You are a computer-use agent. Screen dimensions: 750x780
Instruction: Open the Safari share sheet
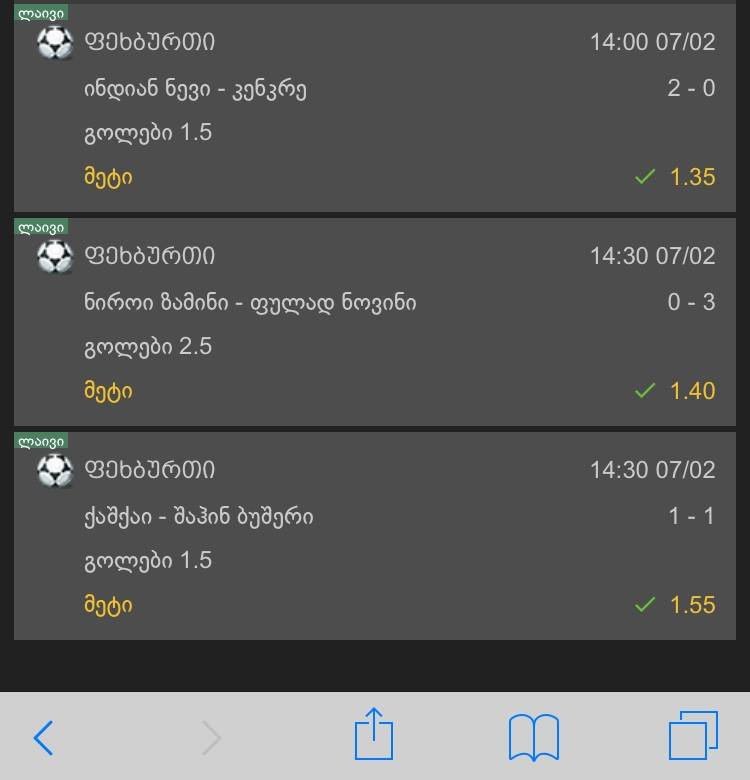[374, 735]
